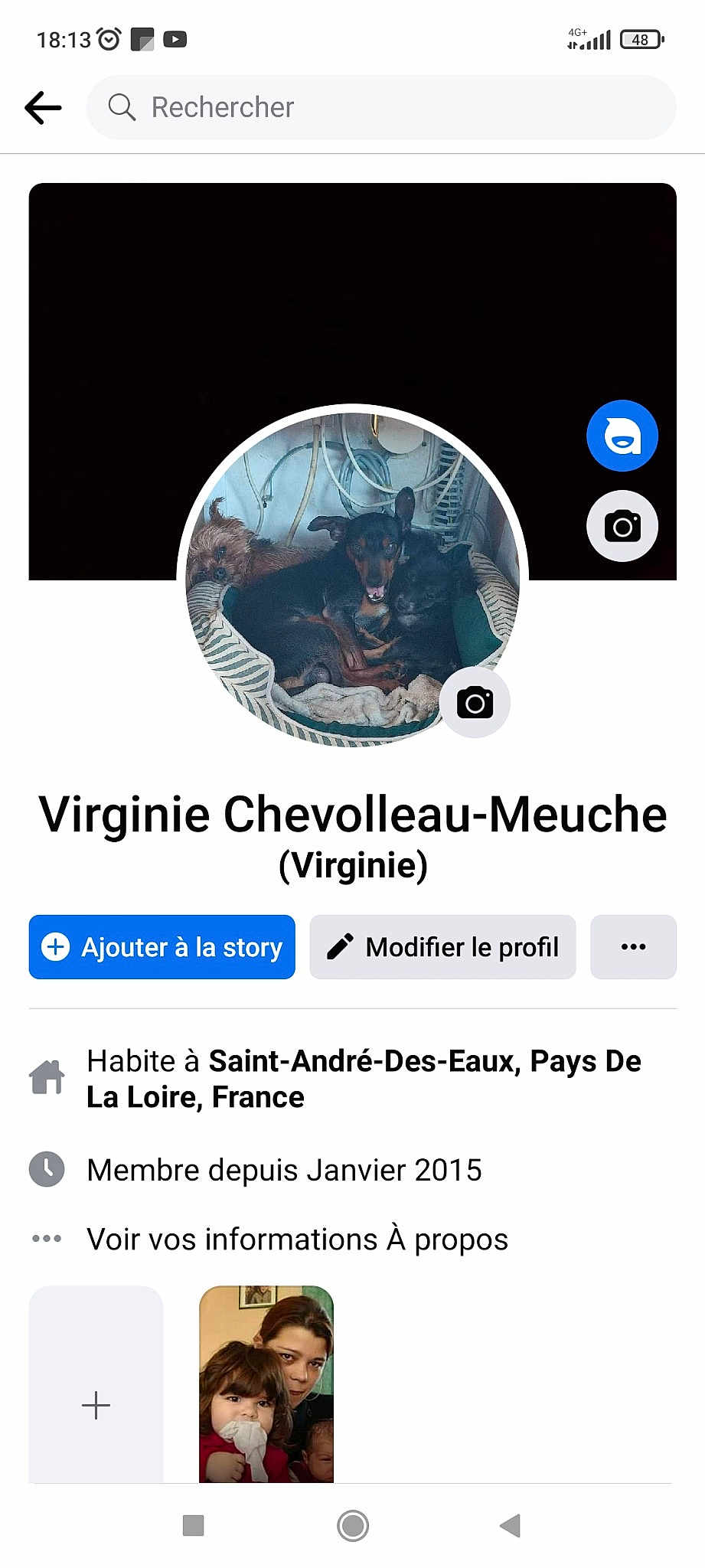Add a new featured item with plus tile

click(x=96, y=1384)
